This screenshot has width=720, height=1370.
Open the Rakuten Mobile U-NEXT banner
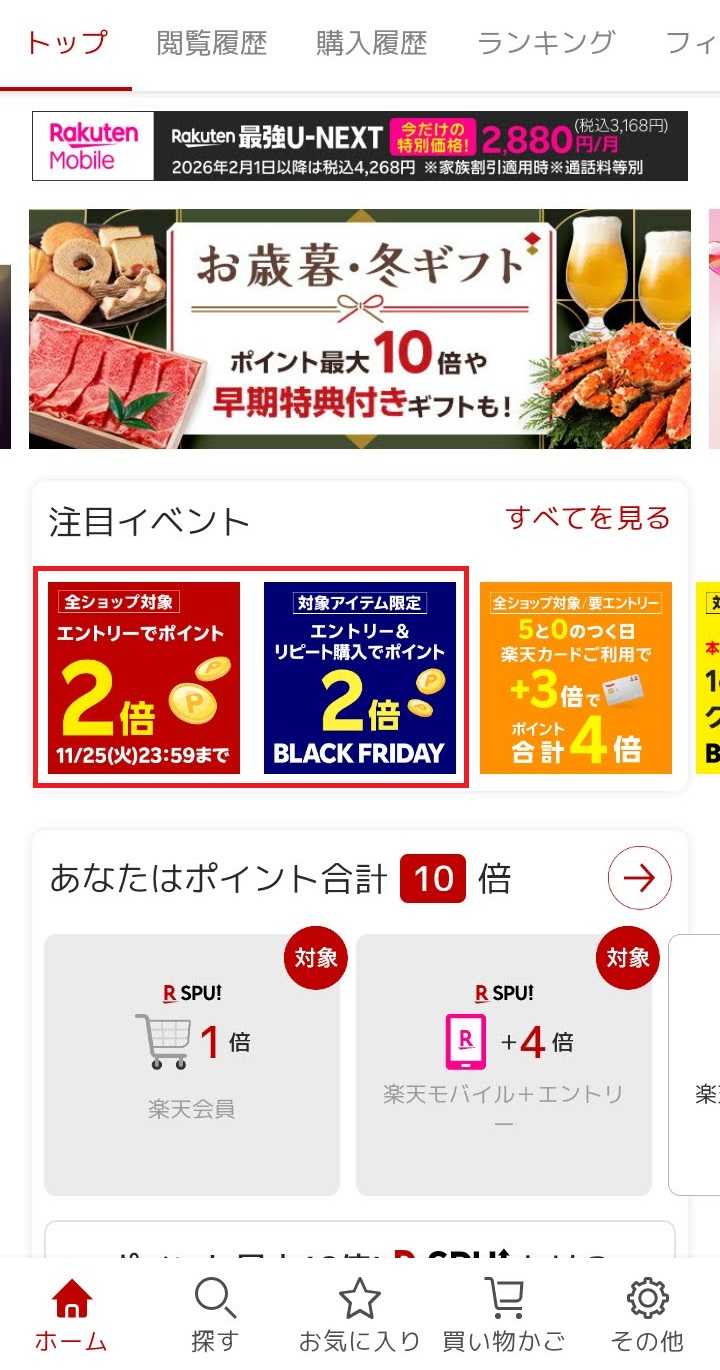(x=360, y=146)
